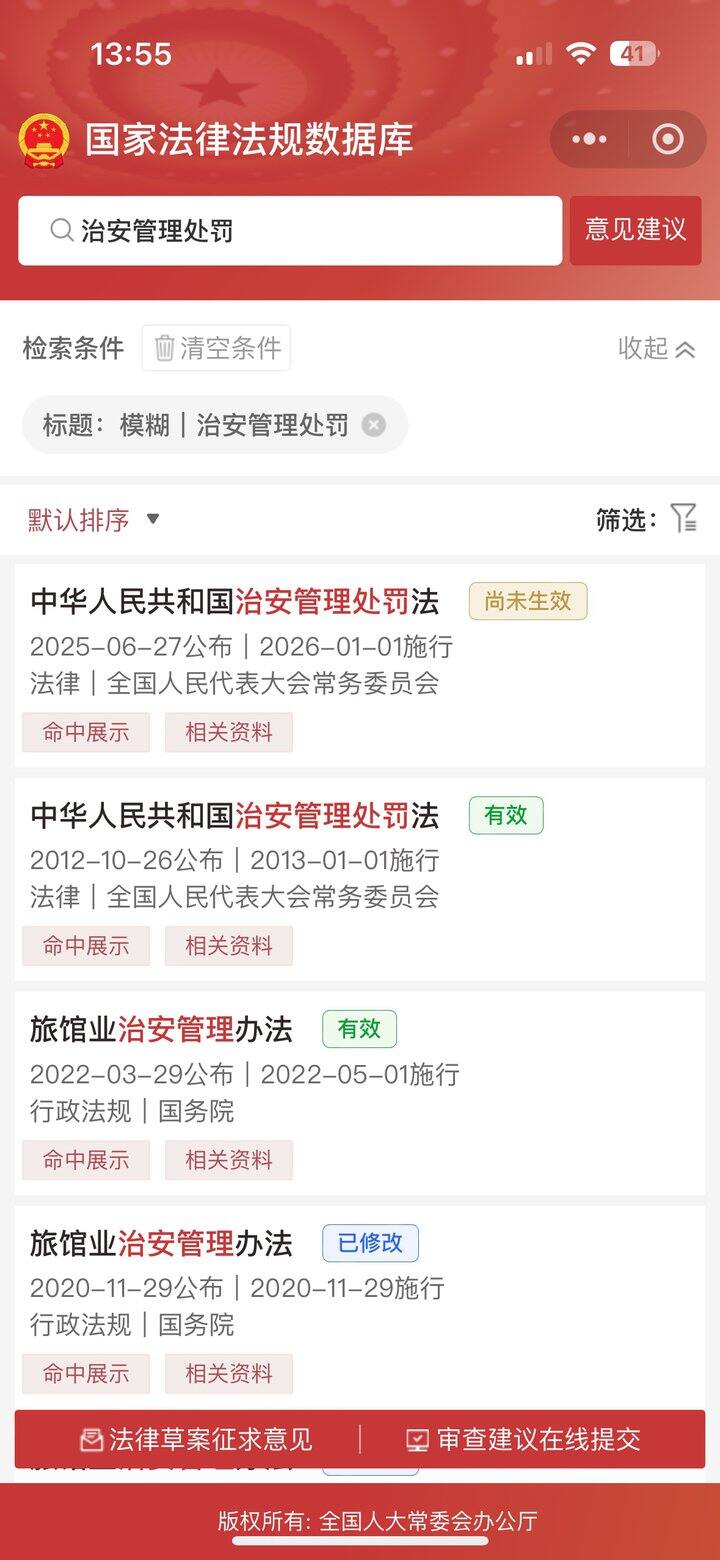Open 旅馆业治安管理办法 published 2022-03-29
The height and width of the screenshot is (1560, 720).
pos(161,1029)
